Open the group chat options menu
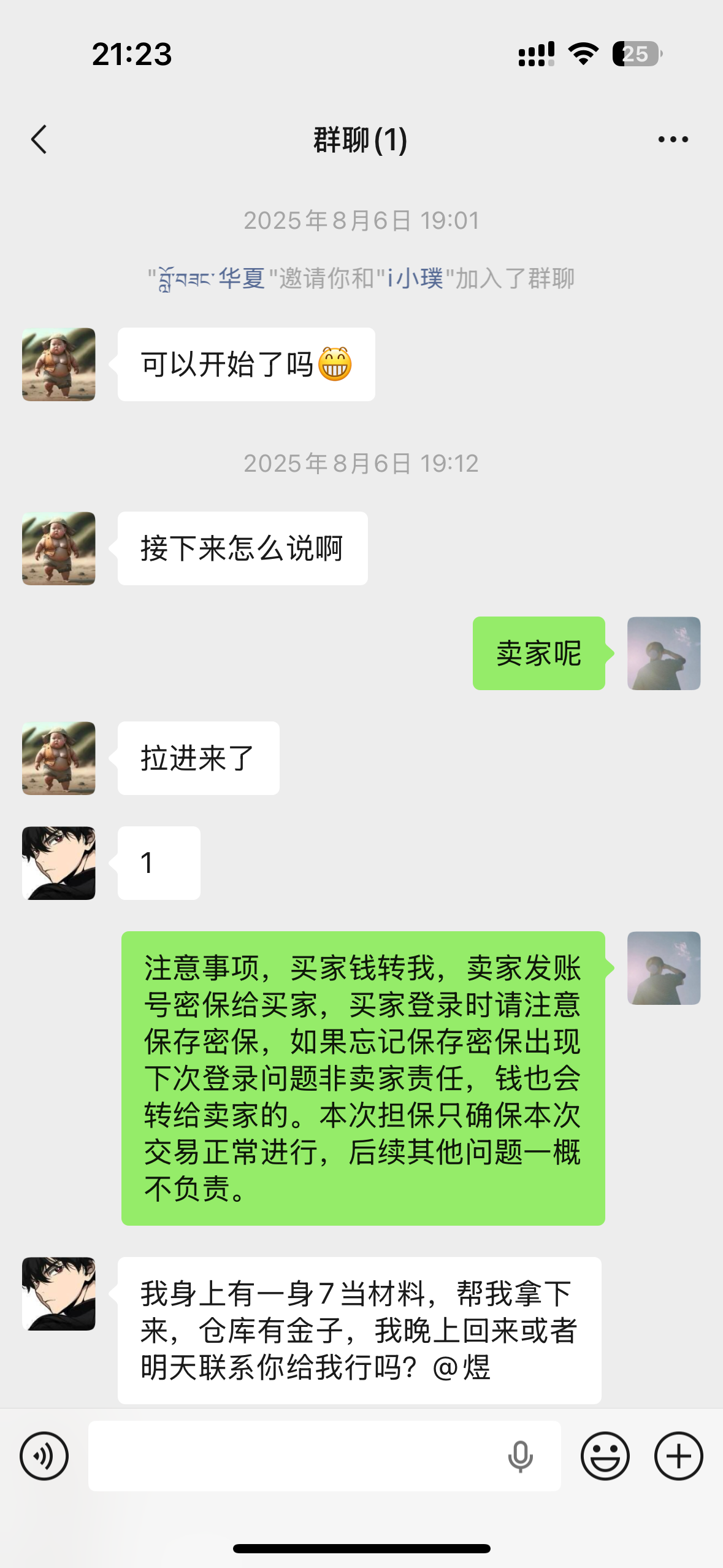 coord(673,140)
